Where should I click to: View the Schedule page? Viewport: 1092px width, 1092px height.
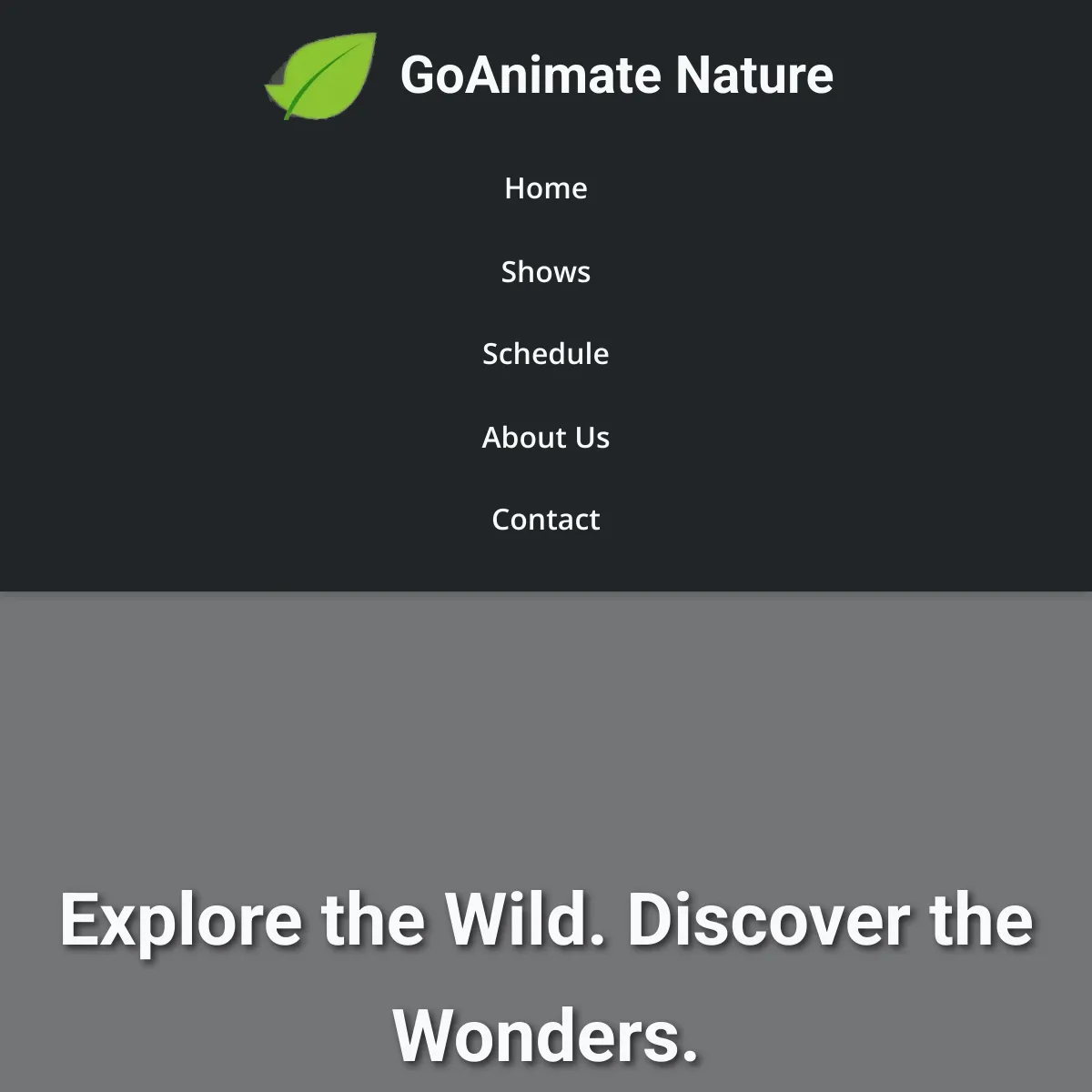coord(546,354)
